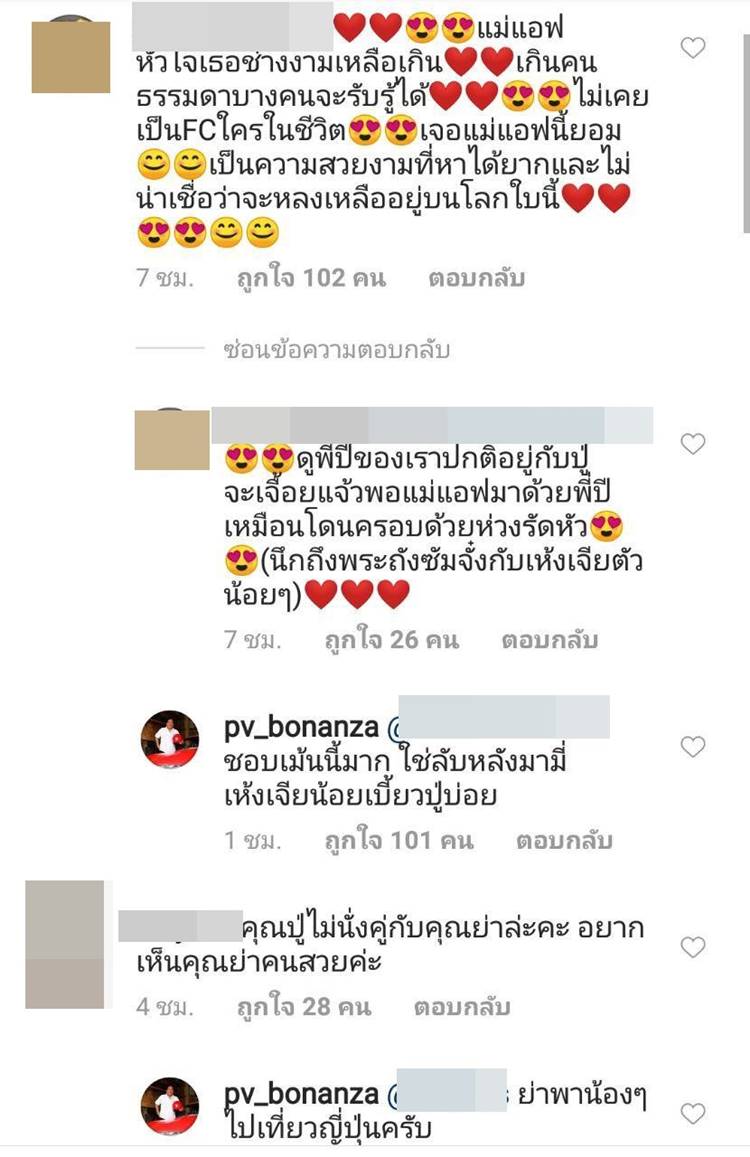Open pv_bonanza avatar on ญี่ปุ่น reply

(169, 1107)
